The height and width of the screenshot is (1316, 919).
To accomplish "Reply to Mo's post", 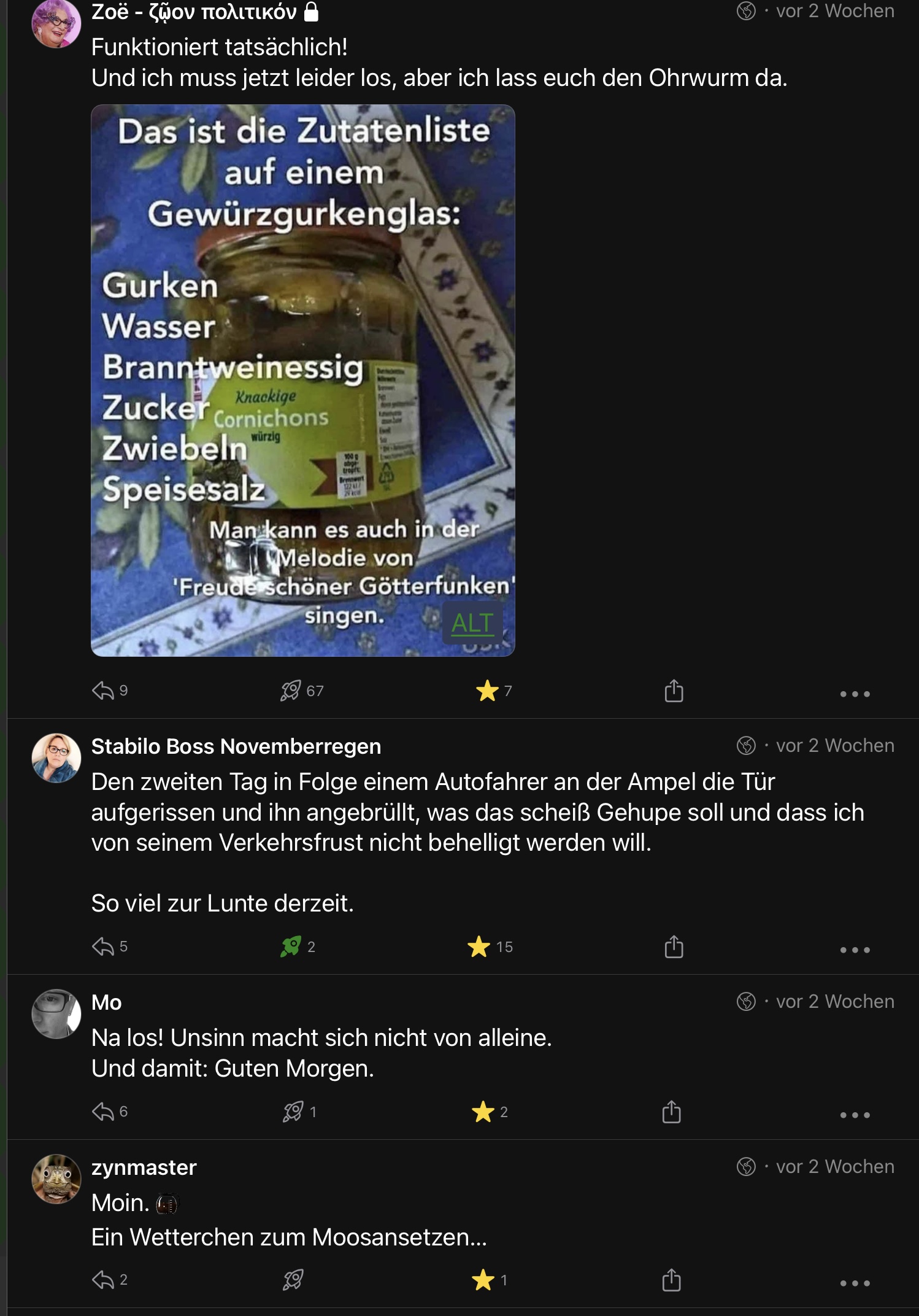I will pyautogui.click(x=103, y=1112).
